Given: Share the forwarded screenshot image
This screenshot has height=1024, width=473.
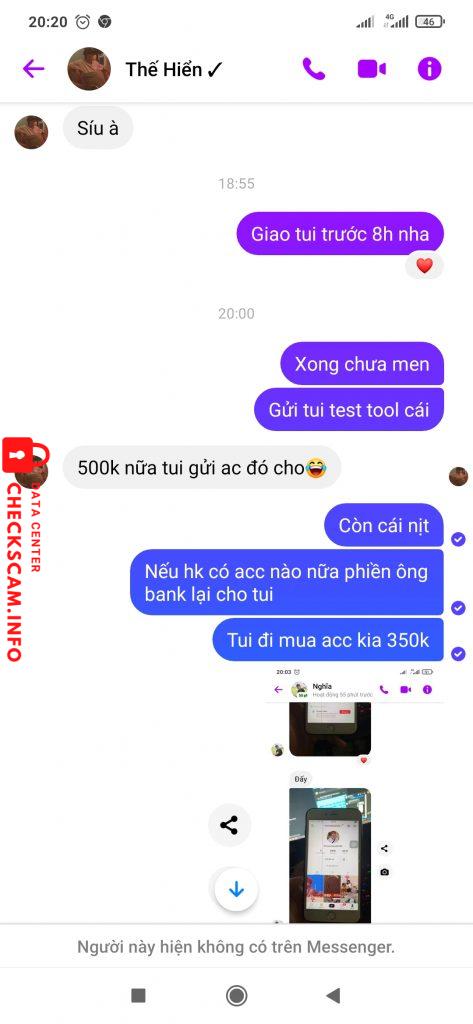Looking at the screenshot, I should pos(229,825).
